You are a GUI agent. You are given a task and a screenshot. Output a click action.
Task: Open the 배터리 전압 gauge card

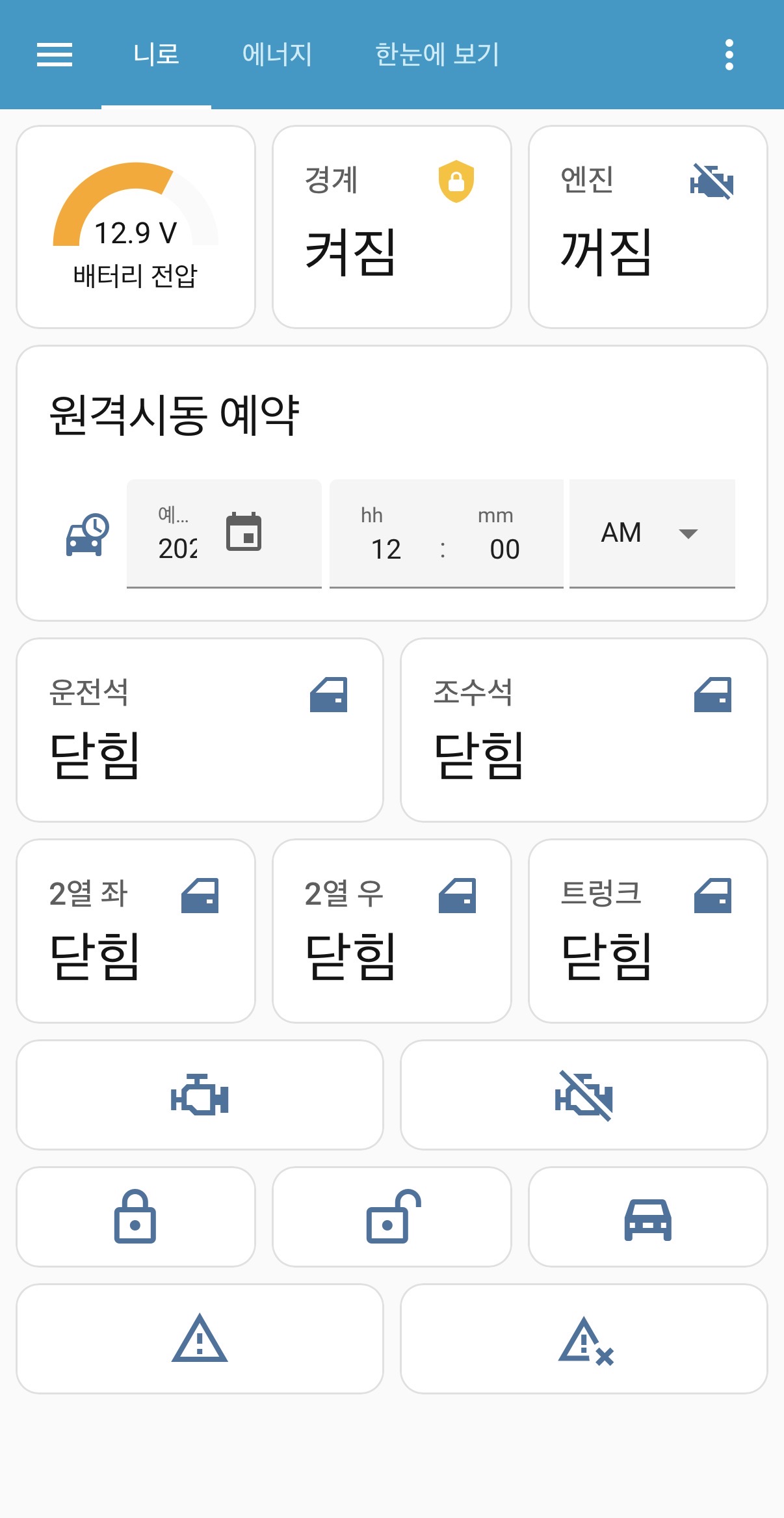pos(135,227)
